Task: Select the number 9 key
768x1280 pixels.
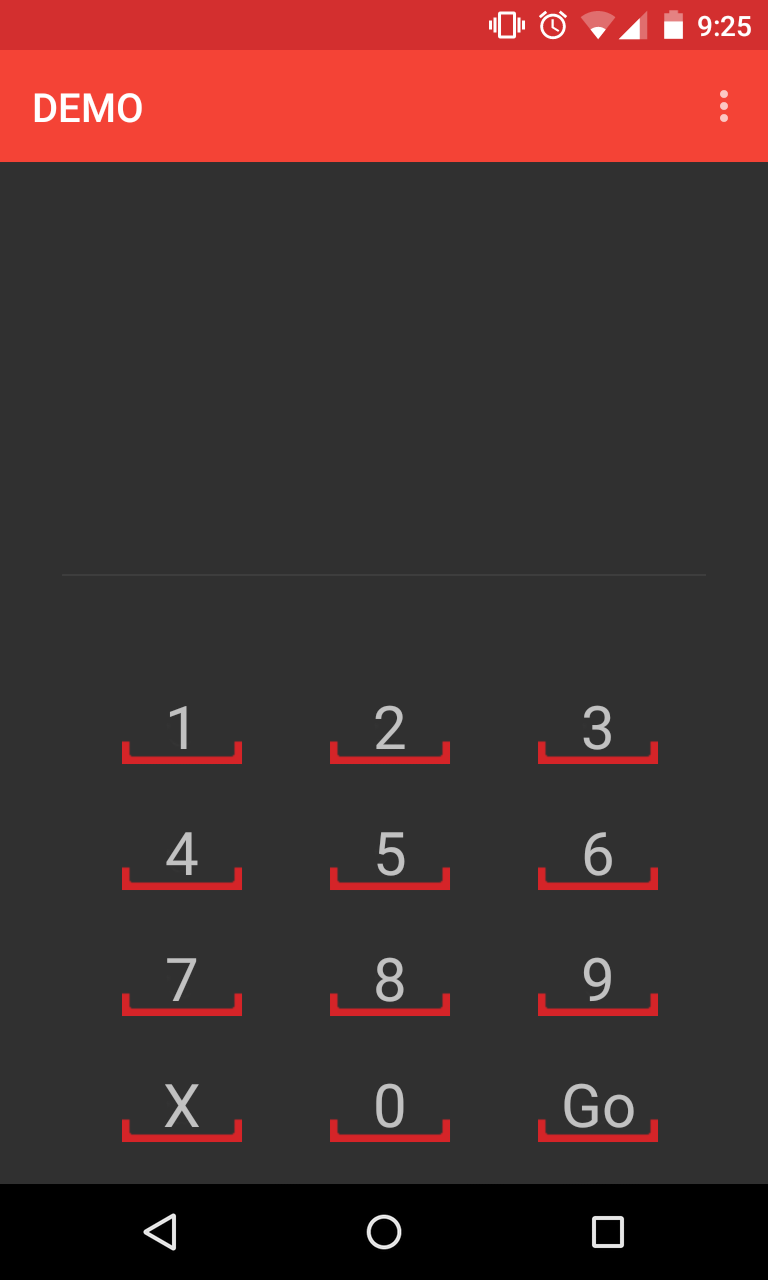Action: (597, 983)
